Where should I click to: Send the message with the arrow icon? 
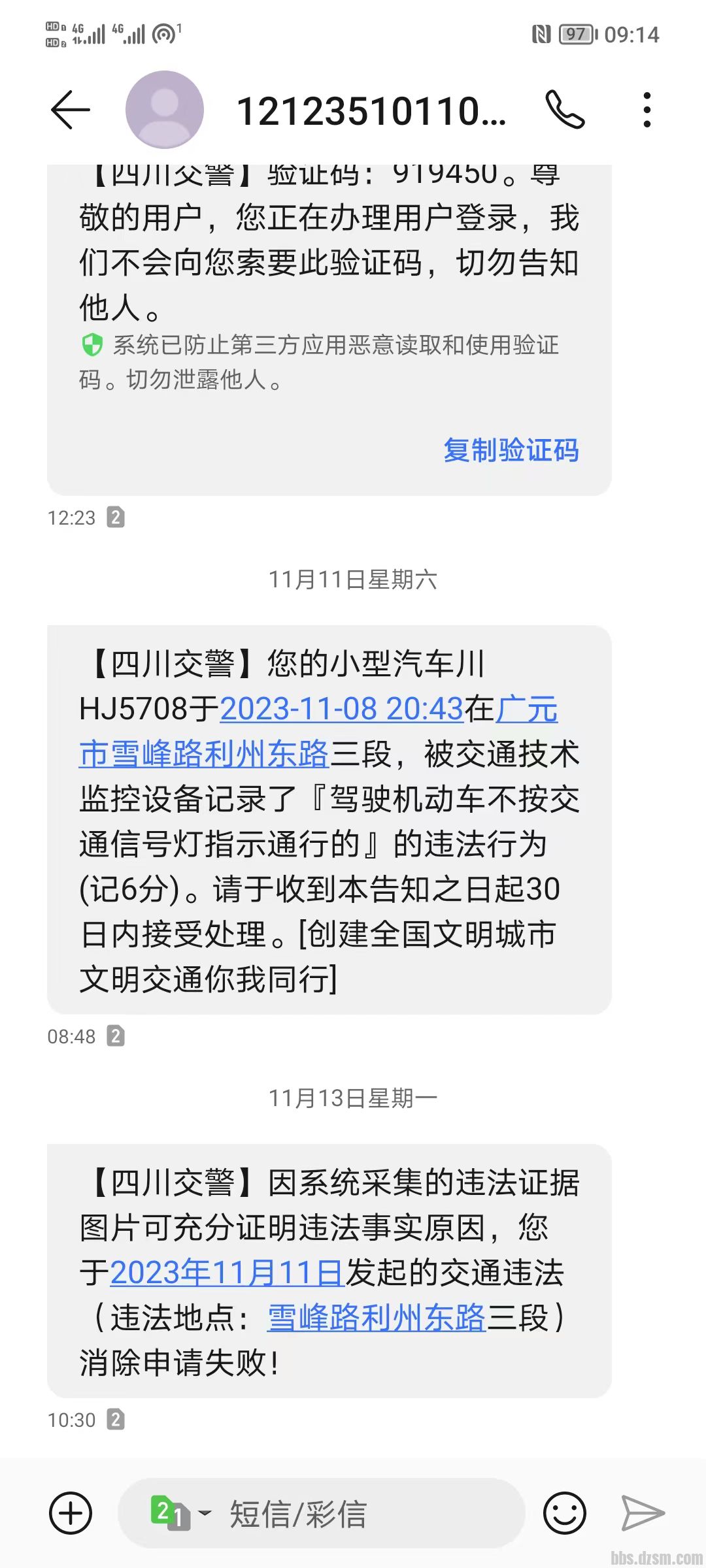click(643, 1513)
